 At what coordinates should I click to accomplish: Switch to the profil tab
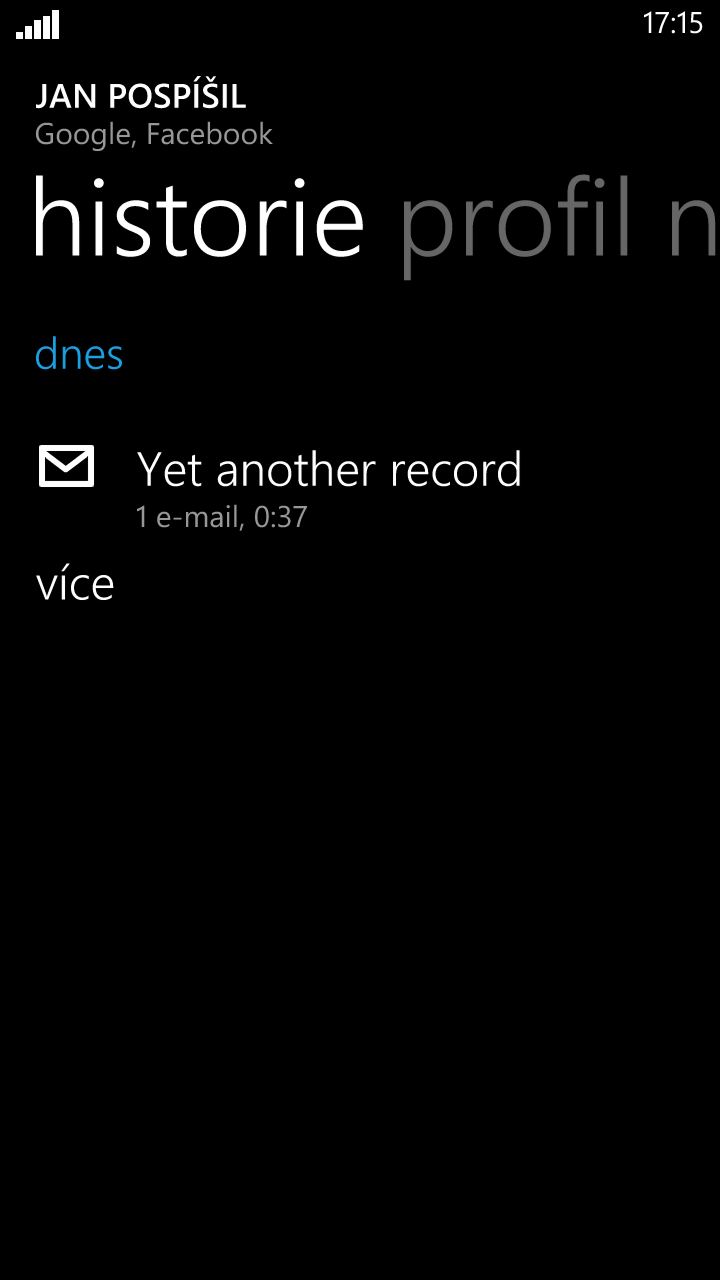click(516, 222)
